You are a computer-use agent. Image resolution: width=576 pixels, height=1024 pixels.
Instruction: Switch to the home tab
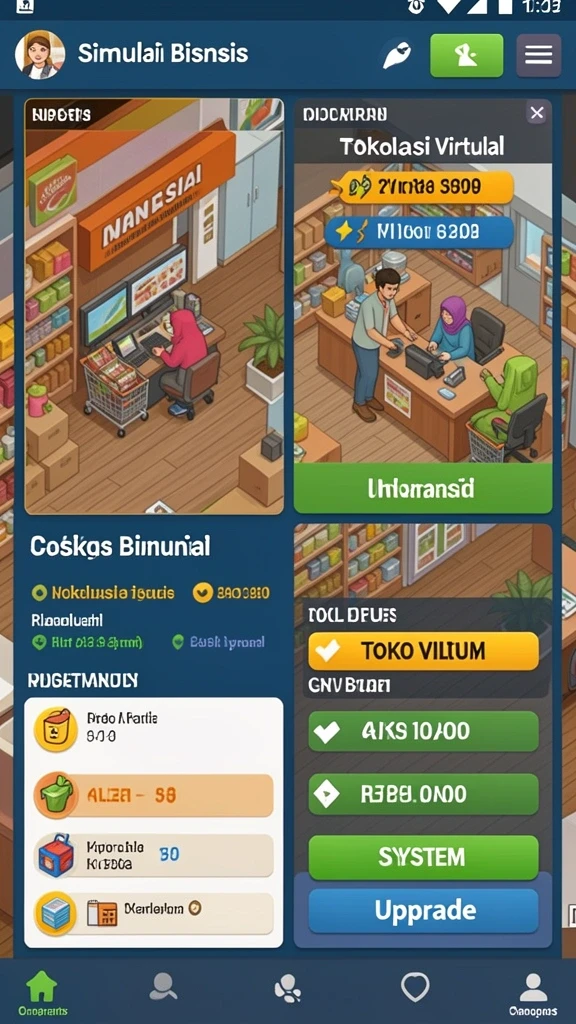(x=42, y=993)
